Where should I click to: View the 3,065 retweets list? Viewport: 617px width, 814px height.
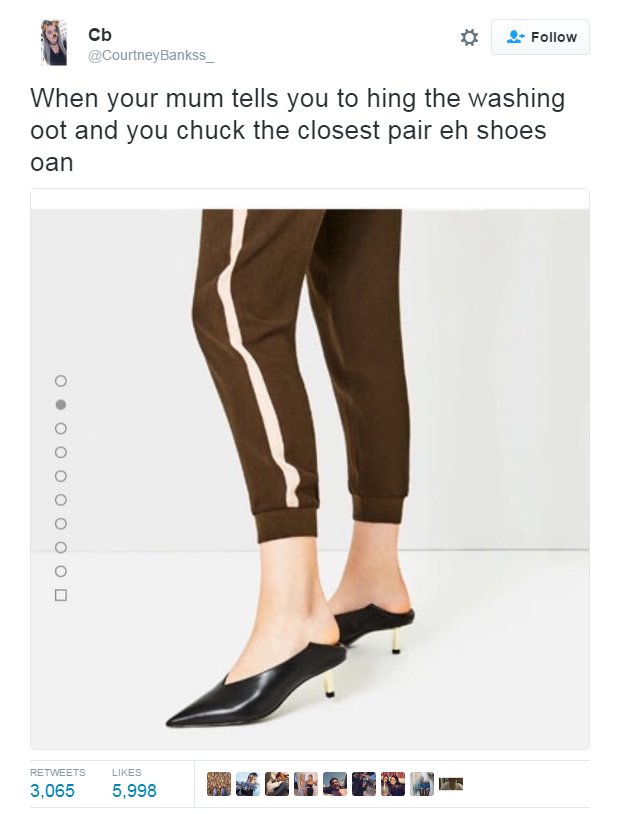pyautogui.click(x=52, y=791)
